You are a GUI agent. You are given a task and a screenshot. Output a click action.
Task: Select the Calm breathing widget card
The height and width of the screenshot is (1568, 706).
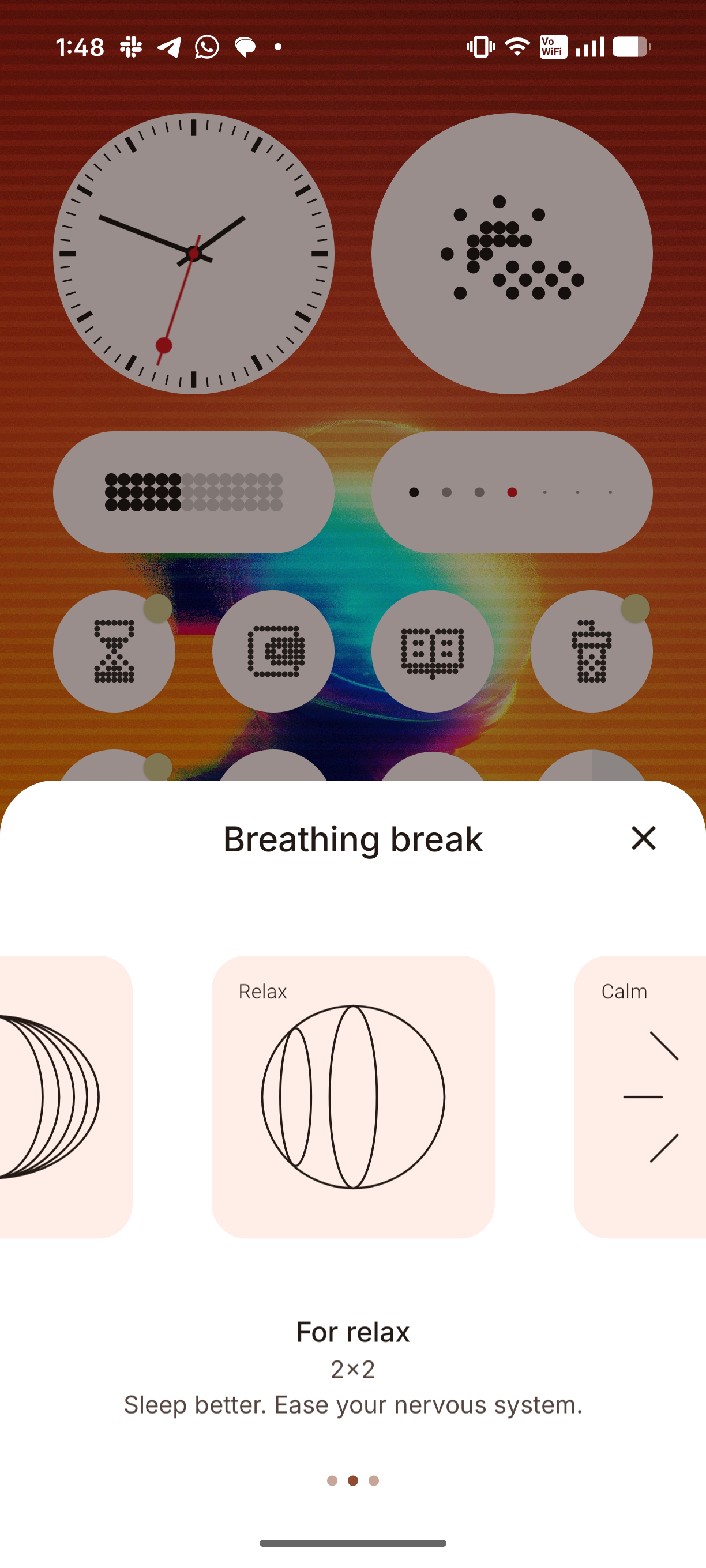click(x=640, y=1096)
